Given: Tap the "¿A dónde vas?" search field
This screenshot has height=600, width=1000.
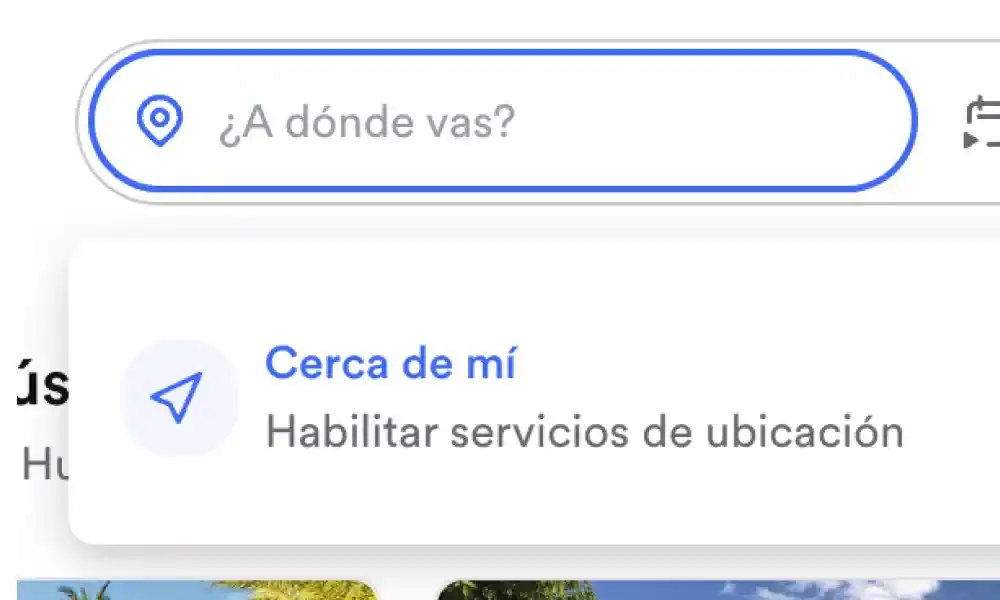Looking at the screenshot, I should click(x=520, y=122).
